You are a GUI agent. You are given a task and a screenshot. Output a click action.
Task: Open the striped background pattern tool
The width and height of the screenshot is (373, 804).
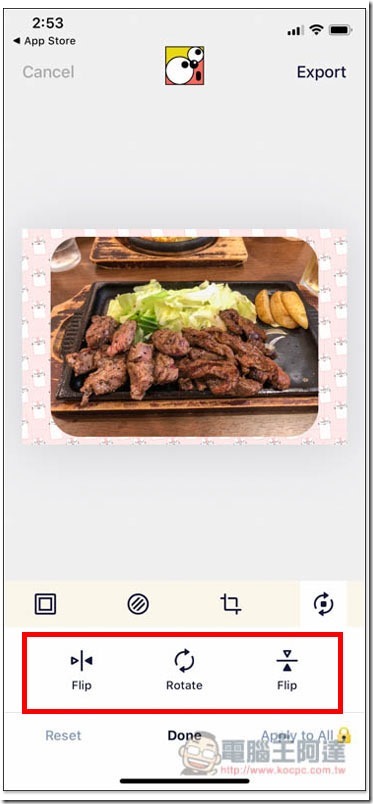click(138, 604)
